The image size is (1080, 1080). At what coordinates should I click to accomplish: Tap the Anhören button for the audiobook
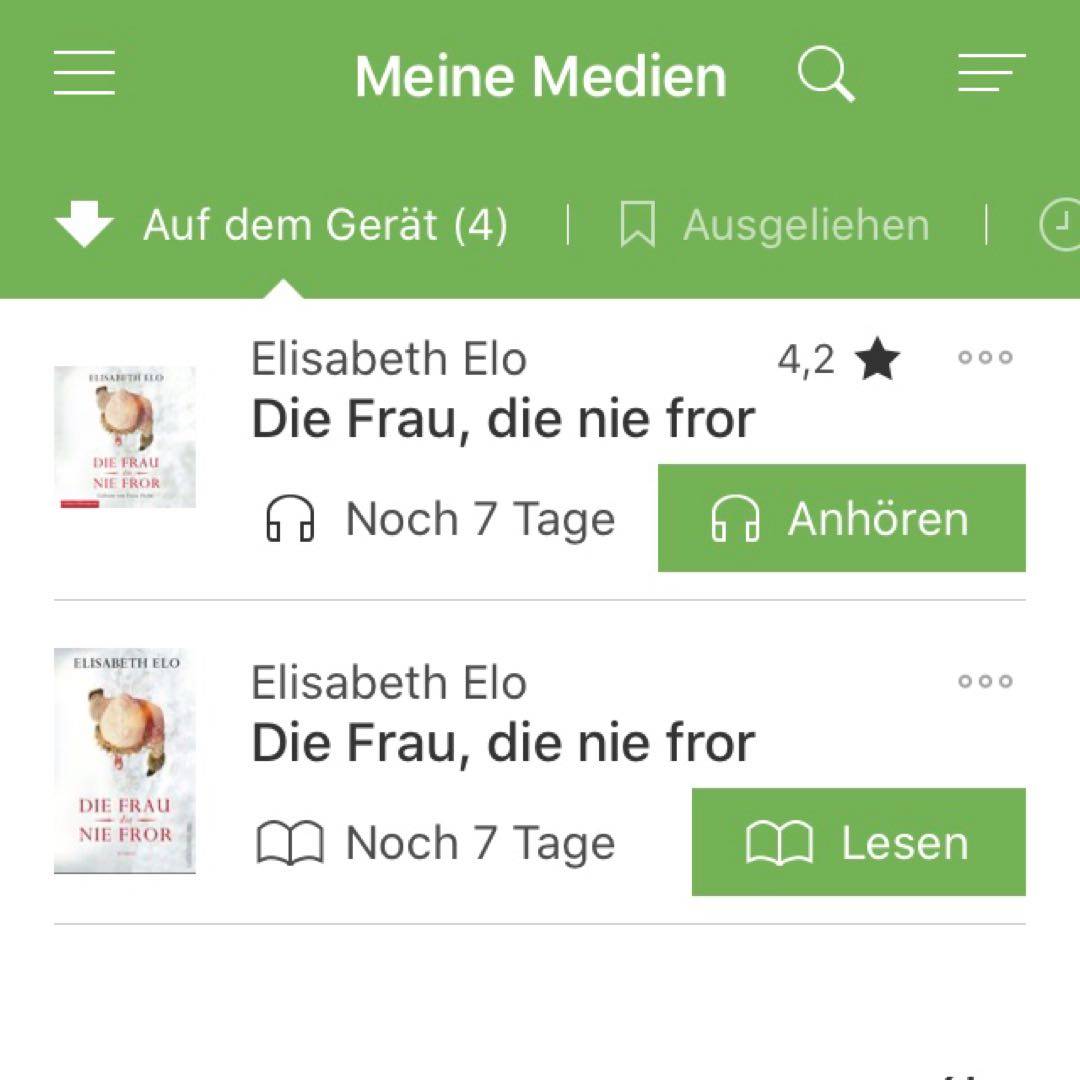tap(841, 518)
